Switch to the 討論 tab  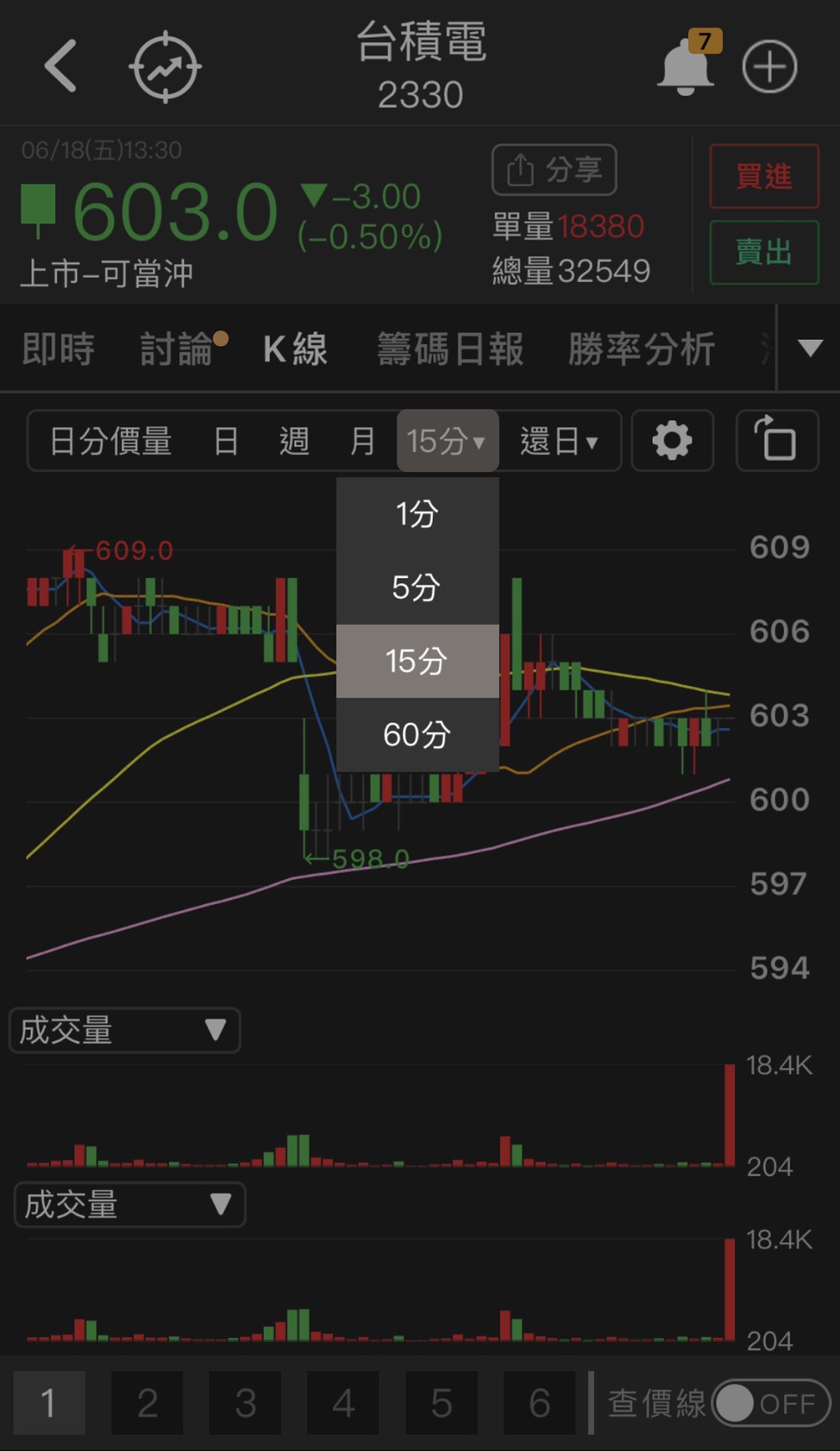pos(177,349)
